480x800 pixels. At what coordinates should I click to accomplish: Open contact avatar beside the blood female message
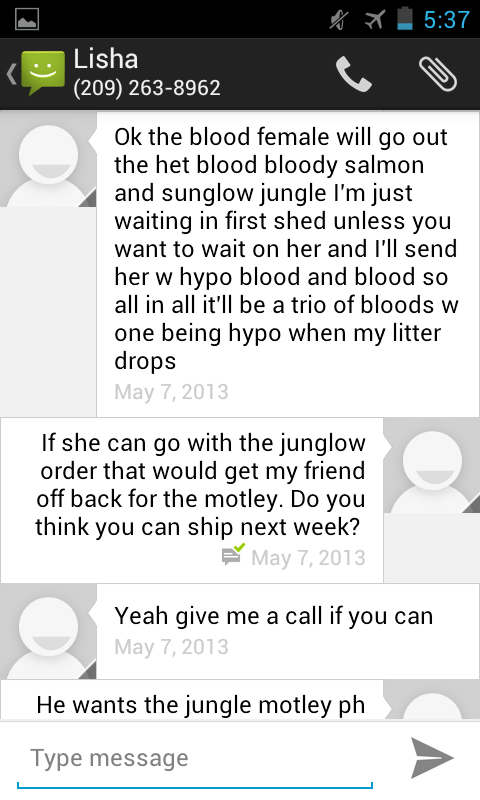click(x=48, y=159)
